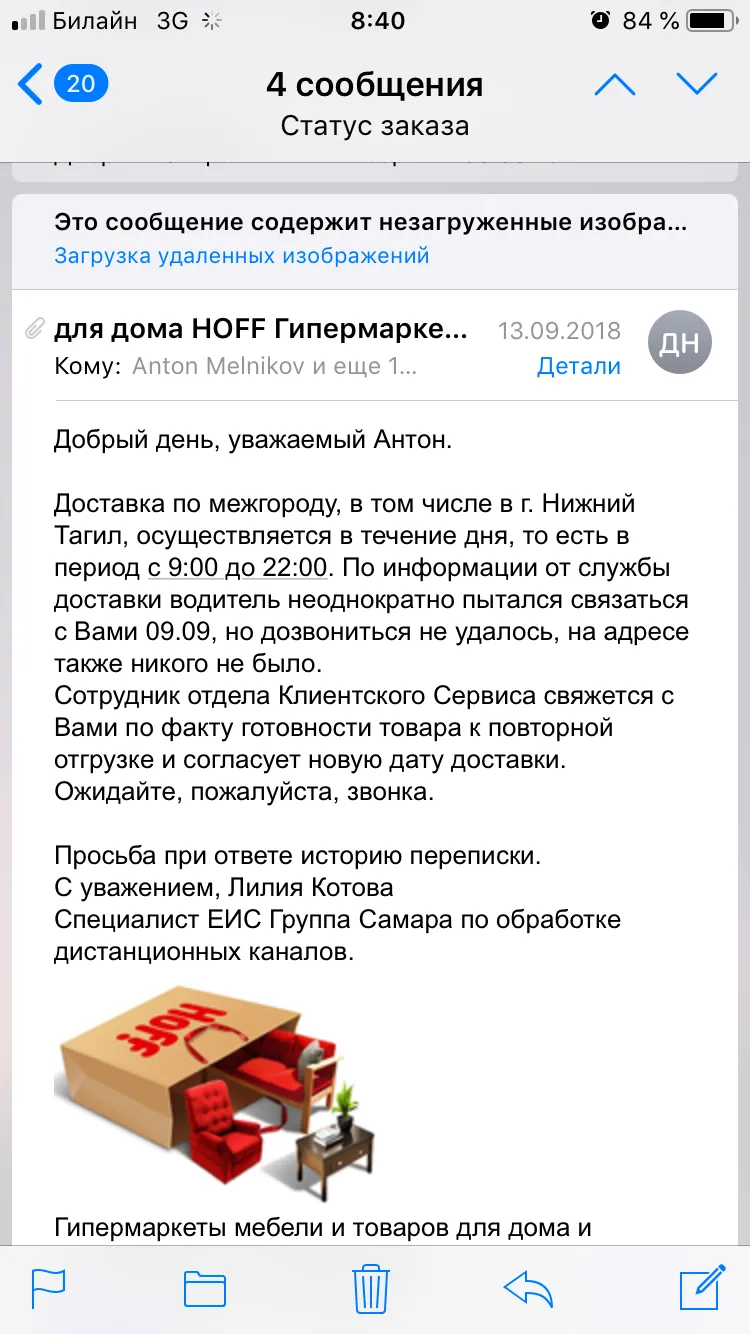Compose a new email
The width and height of the screenshot is (750, 1334).
[701, 1287]
